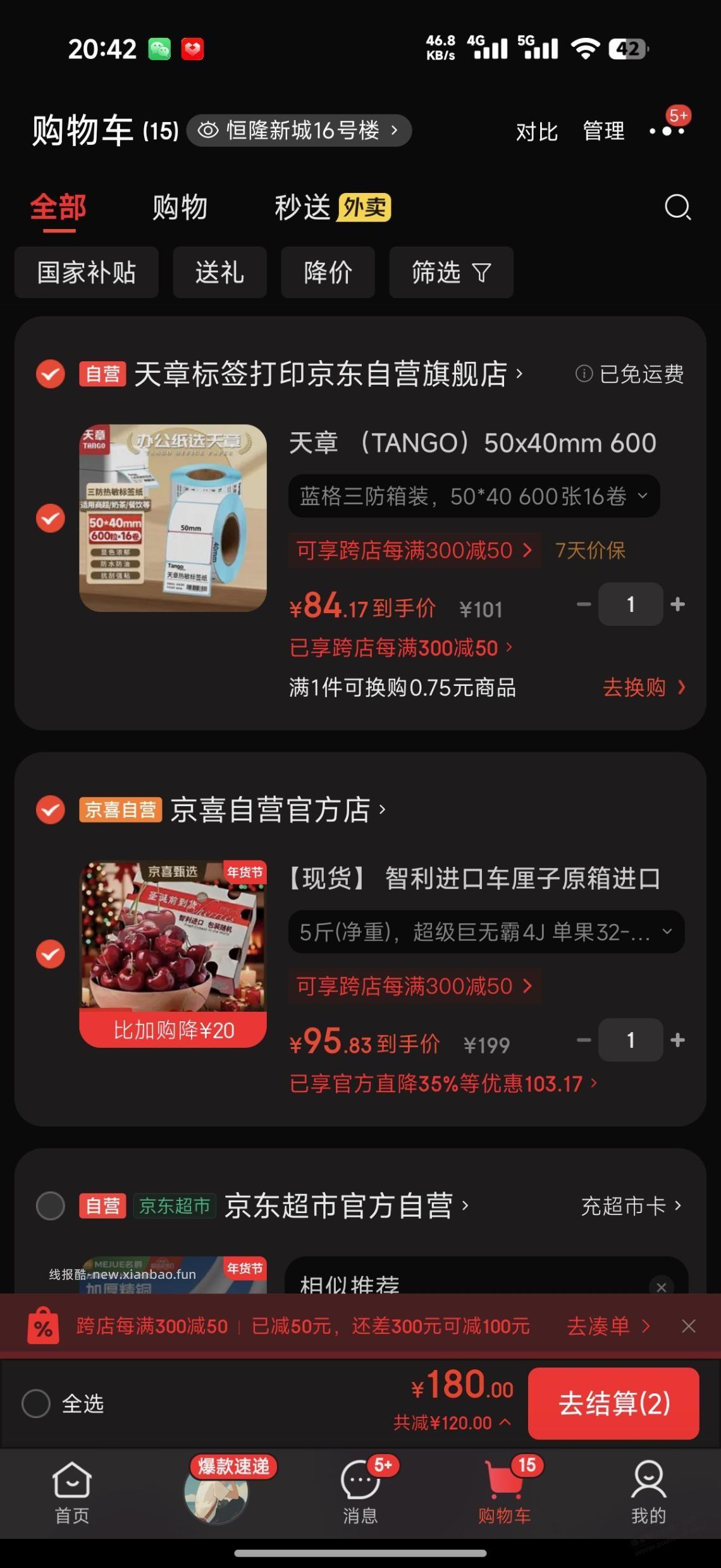Tap the 去结算(2) checkout button

[613, 1404]
